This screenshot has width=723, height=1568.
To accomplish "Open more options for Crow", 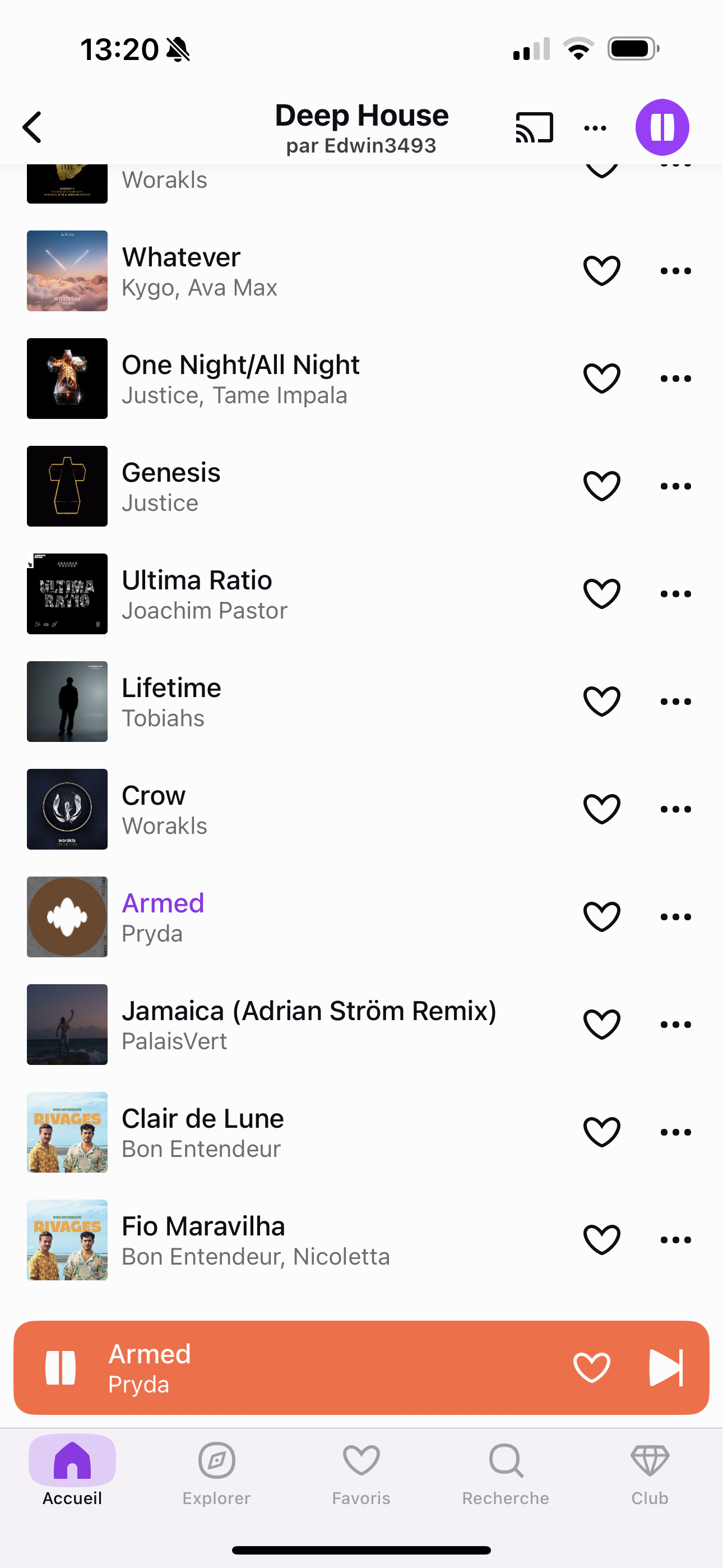I will pyautogui.click(x=675, y=810).
